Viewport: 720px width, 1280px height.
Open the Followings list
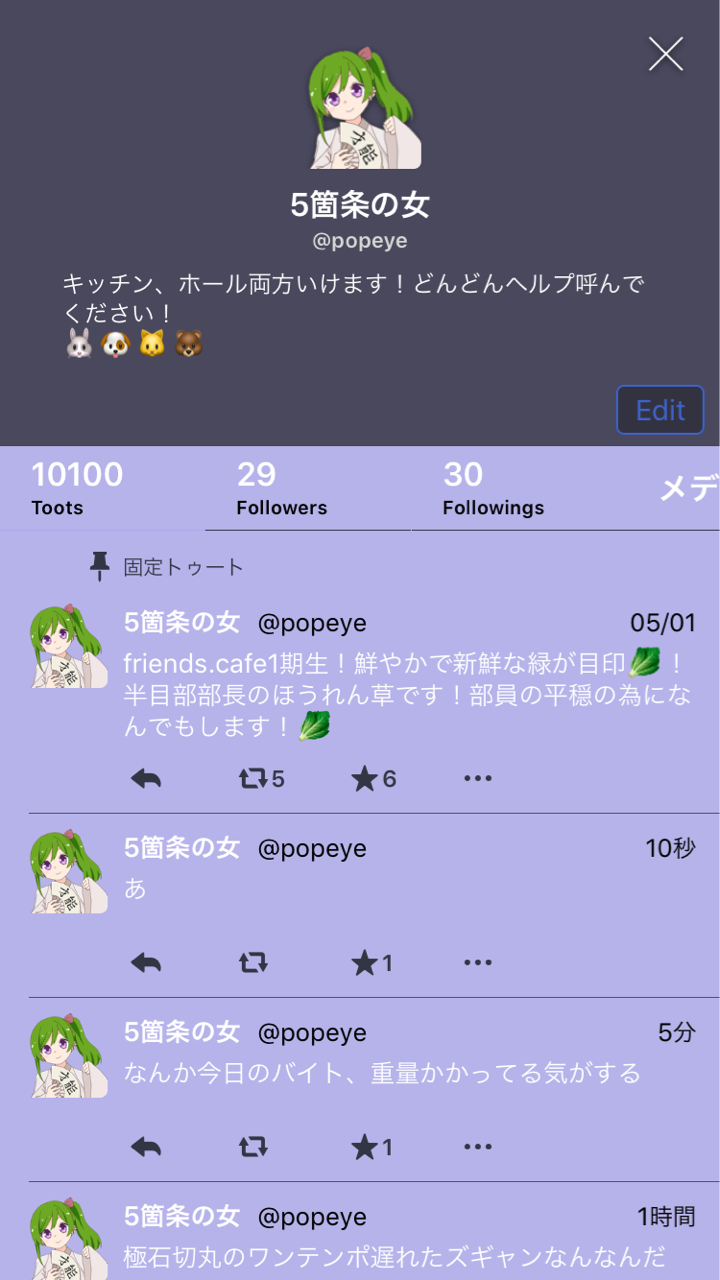[514, 488]
